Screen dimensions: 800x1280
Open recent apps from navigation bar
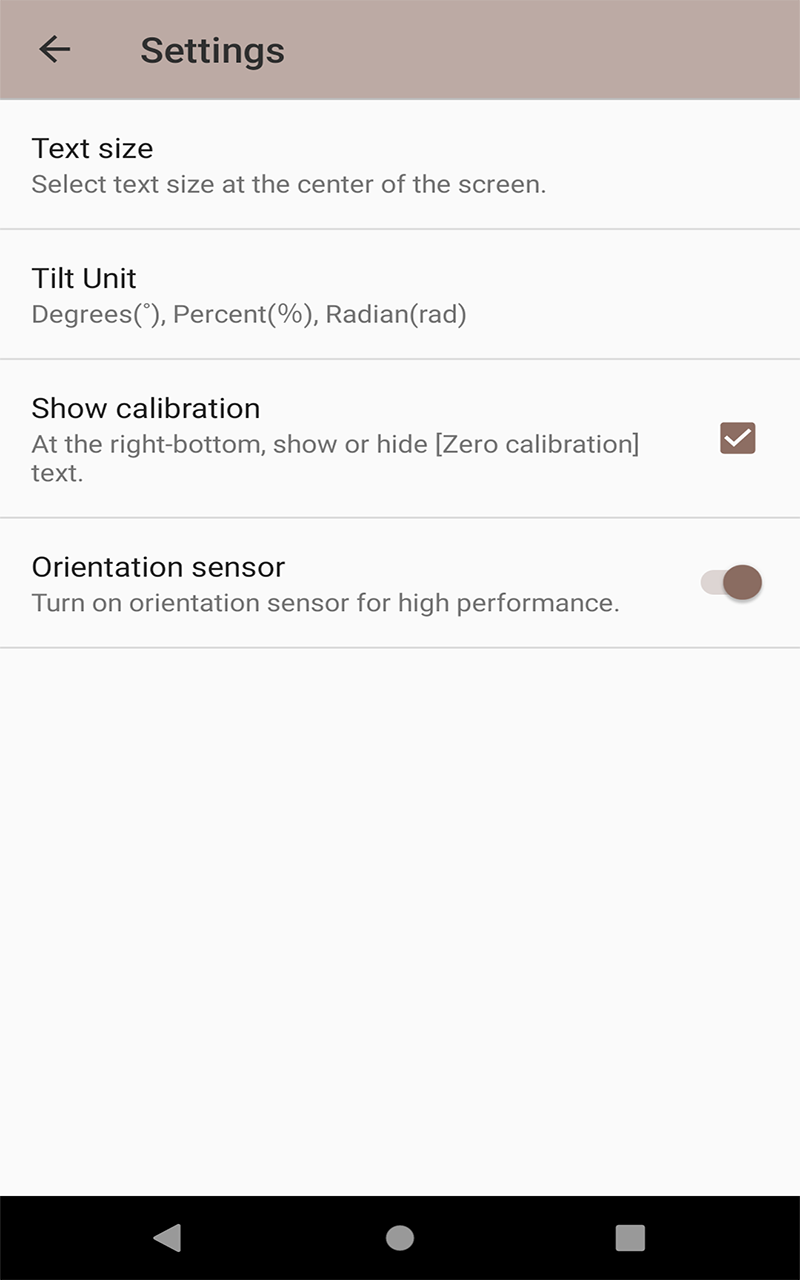[630, 1238]
